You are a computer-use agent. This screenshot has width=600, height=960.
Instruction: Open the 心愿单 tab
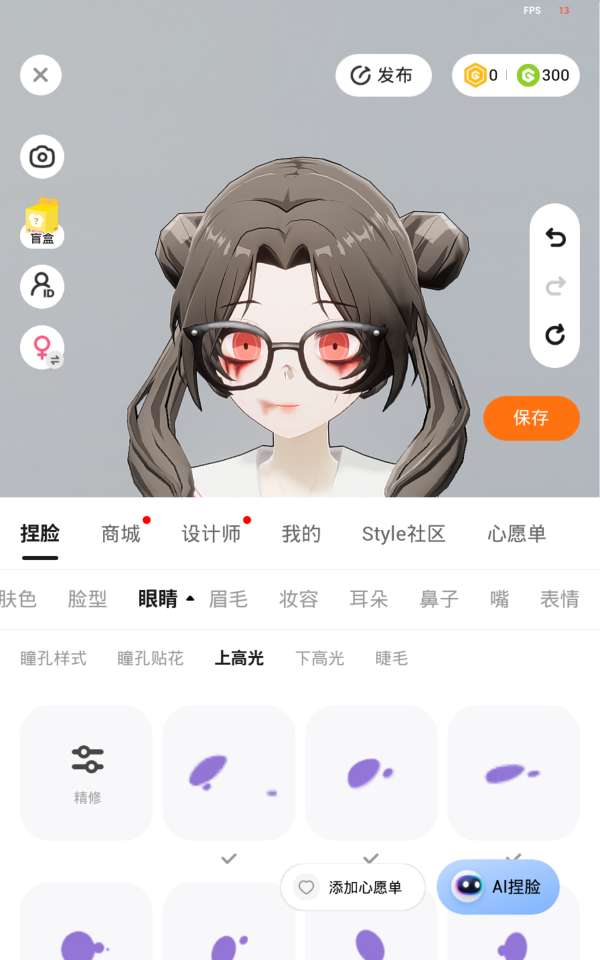[x=516, y=534]
